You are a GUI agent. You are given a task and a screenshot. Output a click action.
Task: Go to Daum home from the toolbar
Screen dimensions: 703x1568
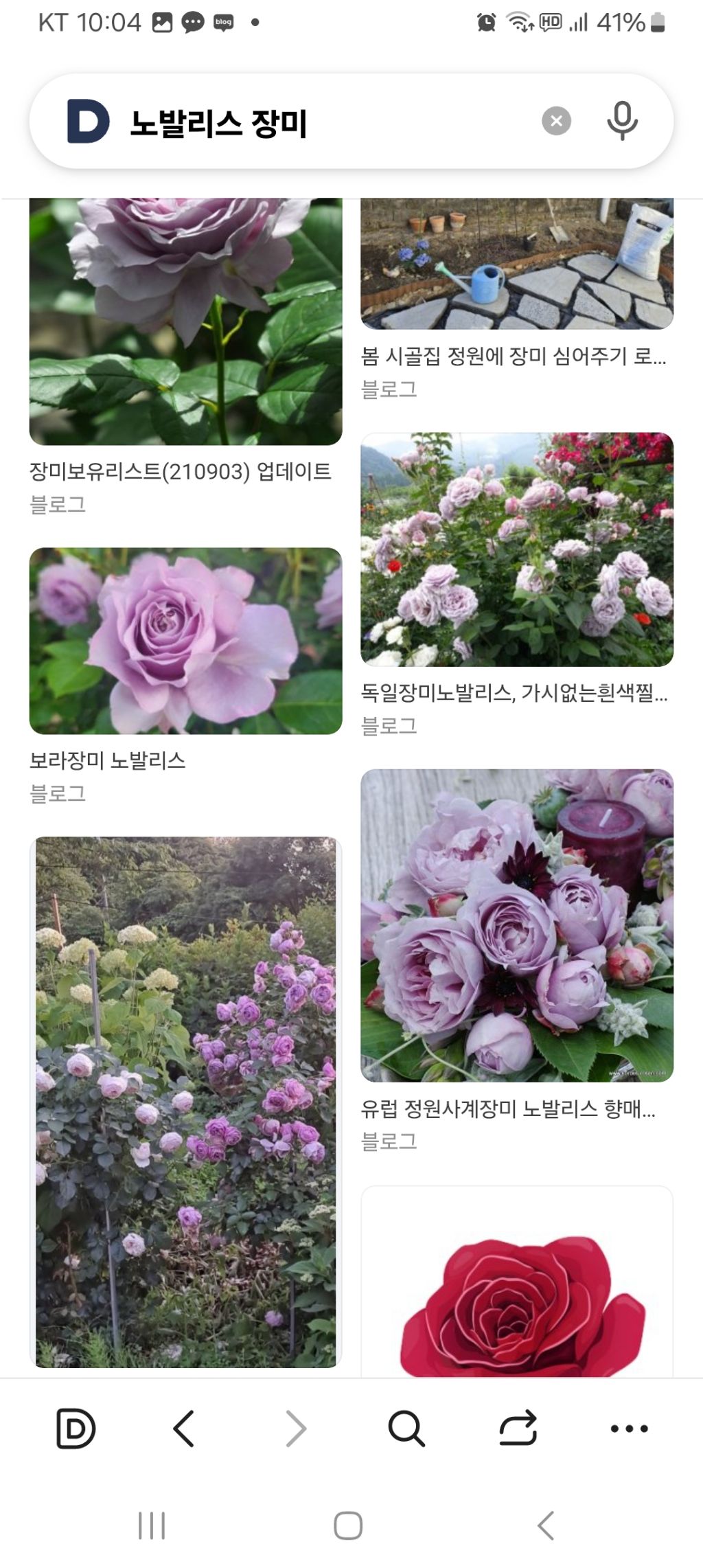click(75, 1429)
